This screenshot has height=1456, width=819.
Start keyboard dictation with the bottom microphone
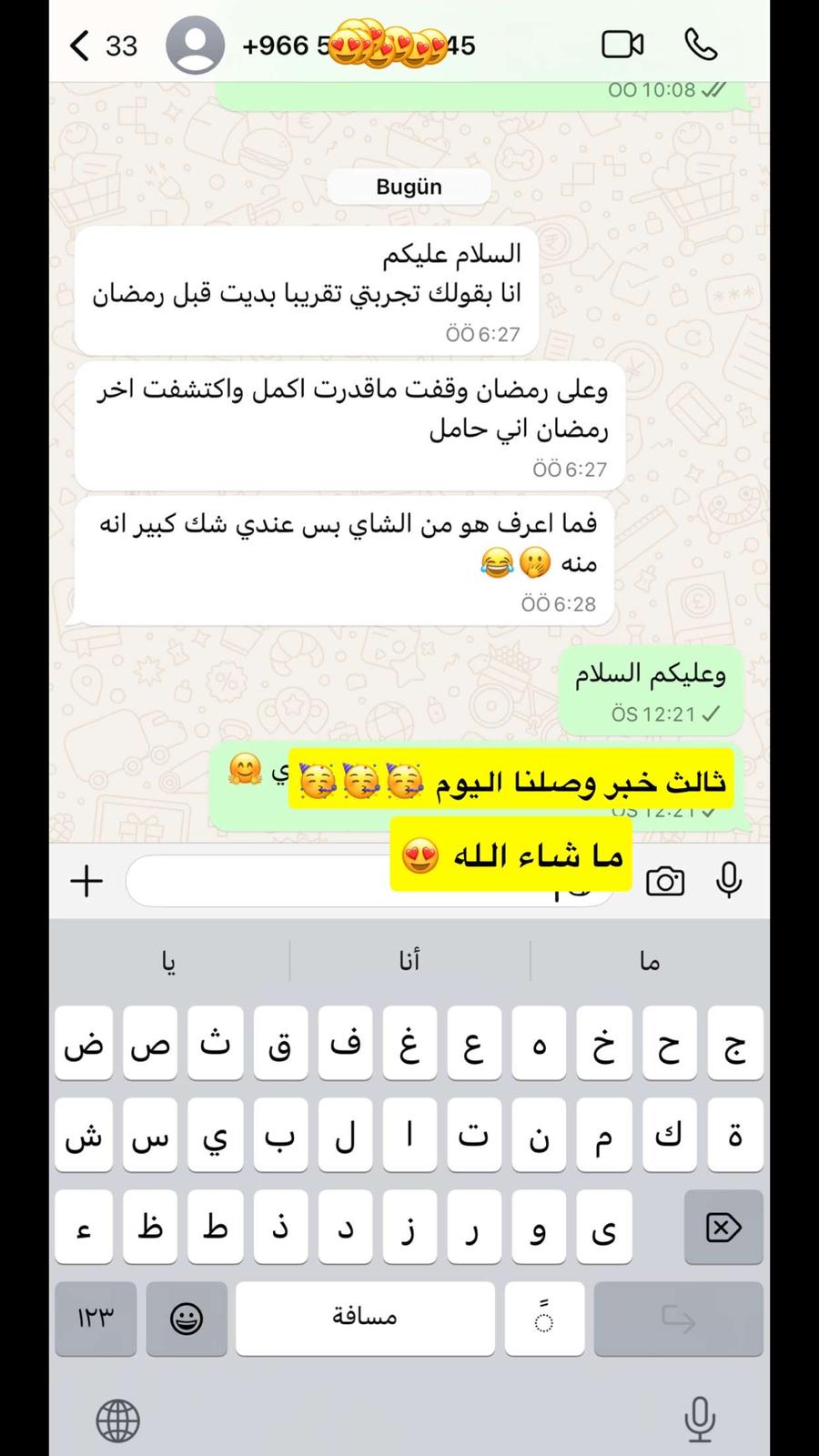pos(699,1419)
